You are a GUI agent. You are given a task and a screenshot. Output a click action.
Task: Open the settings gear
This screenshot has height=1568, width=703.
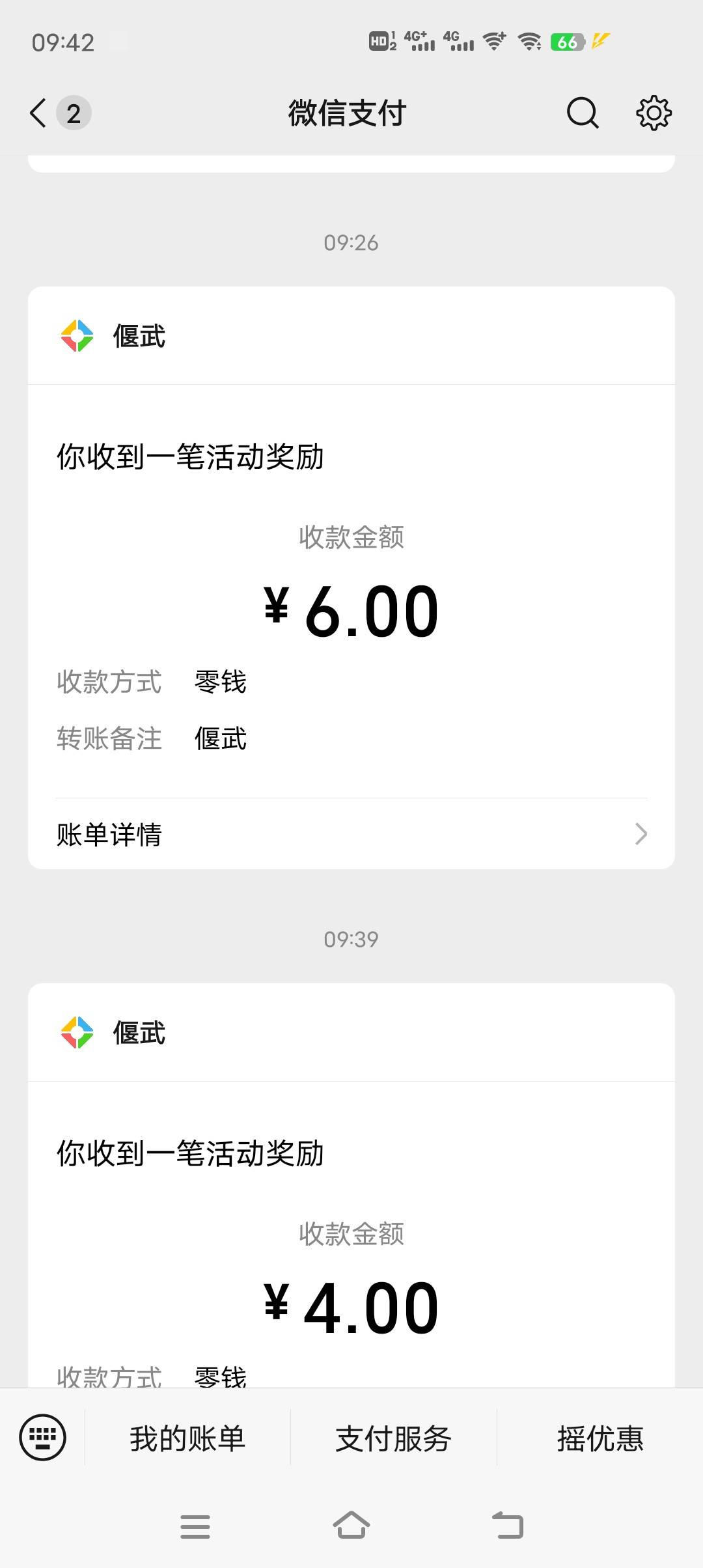point(654,113)
